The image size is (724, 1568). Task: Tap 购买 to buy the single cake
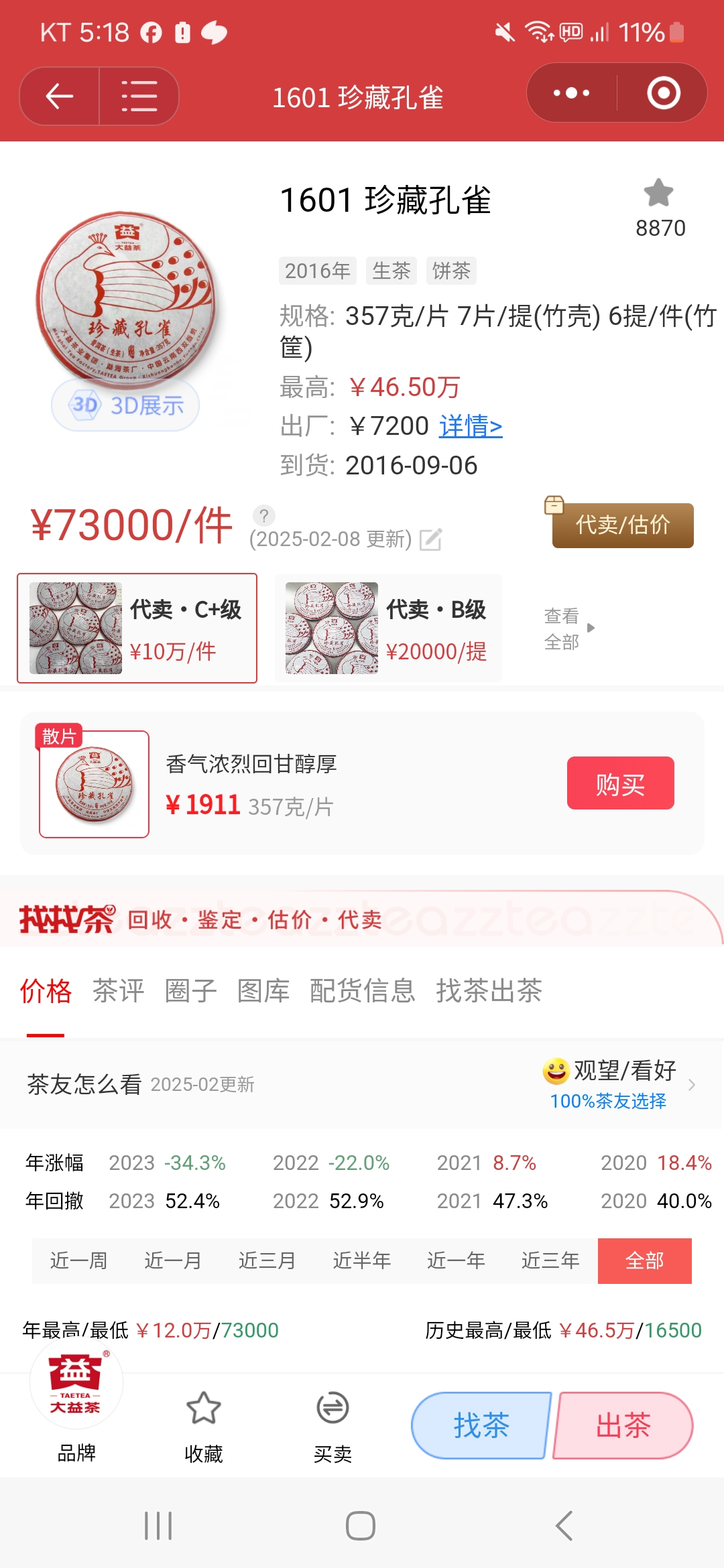620,783
